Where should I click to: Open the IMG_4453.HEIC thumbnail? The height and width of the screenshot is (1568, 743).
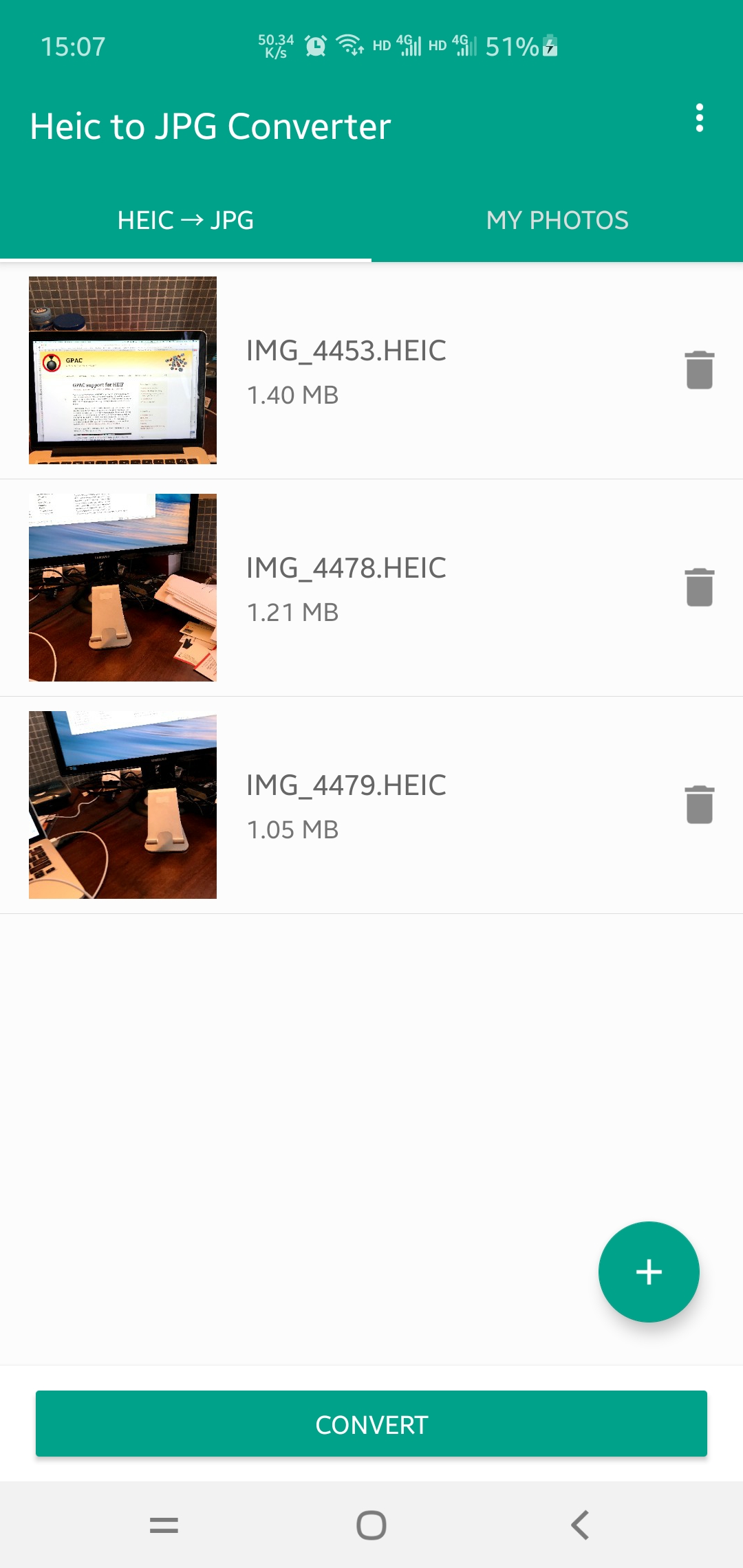click(122, 371)
